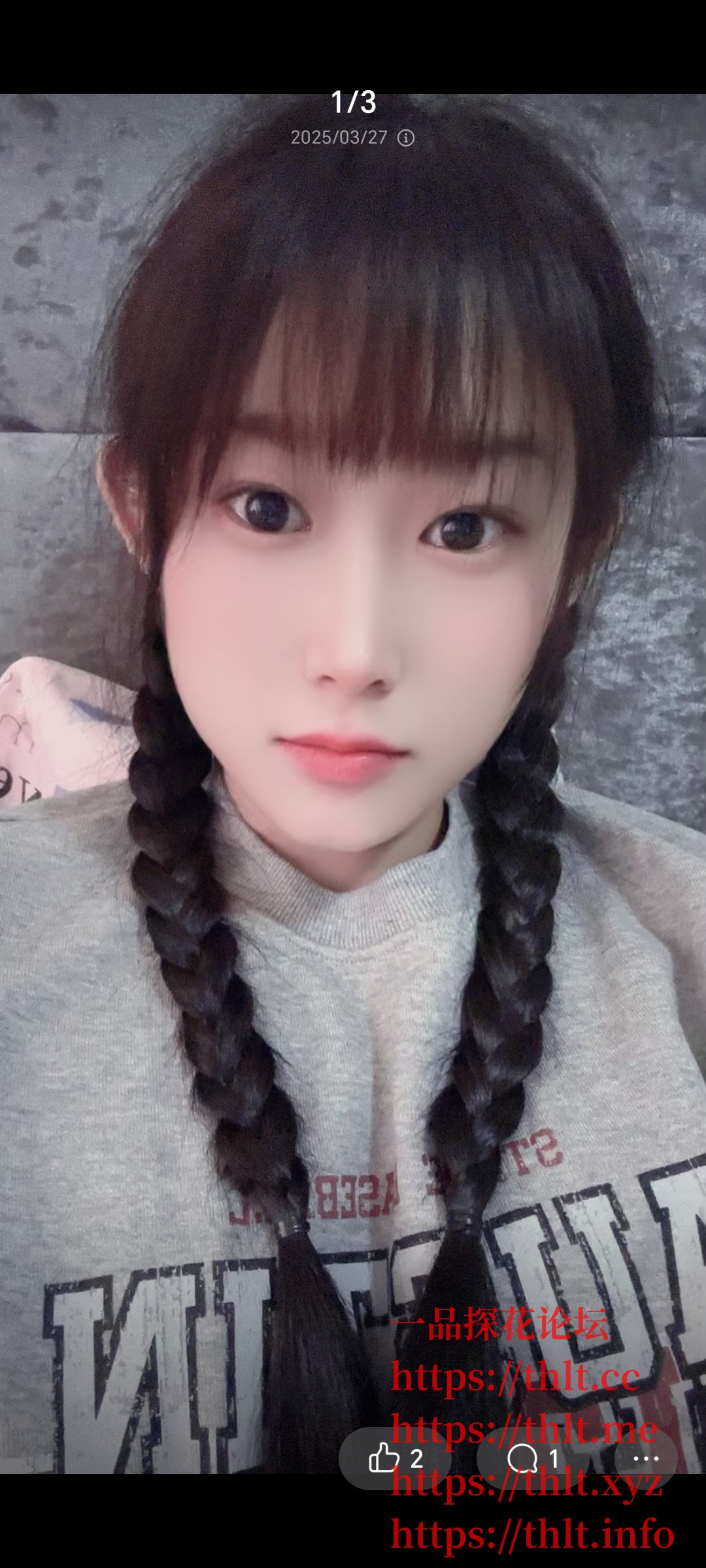Open the three-dot more options menu
This screenshot has height=1568, width=706.
tap(646, 1458)
